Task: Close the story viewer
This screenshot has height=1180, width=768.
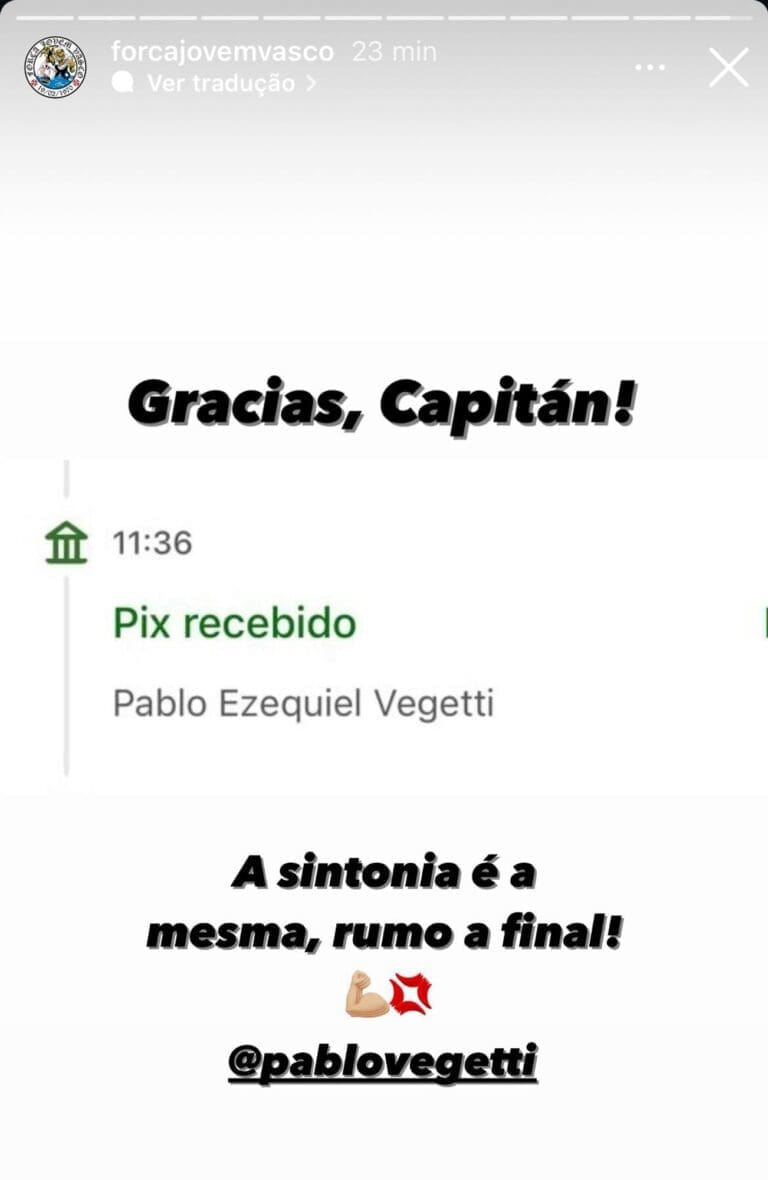Action: click(x=728, y=67)
